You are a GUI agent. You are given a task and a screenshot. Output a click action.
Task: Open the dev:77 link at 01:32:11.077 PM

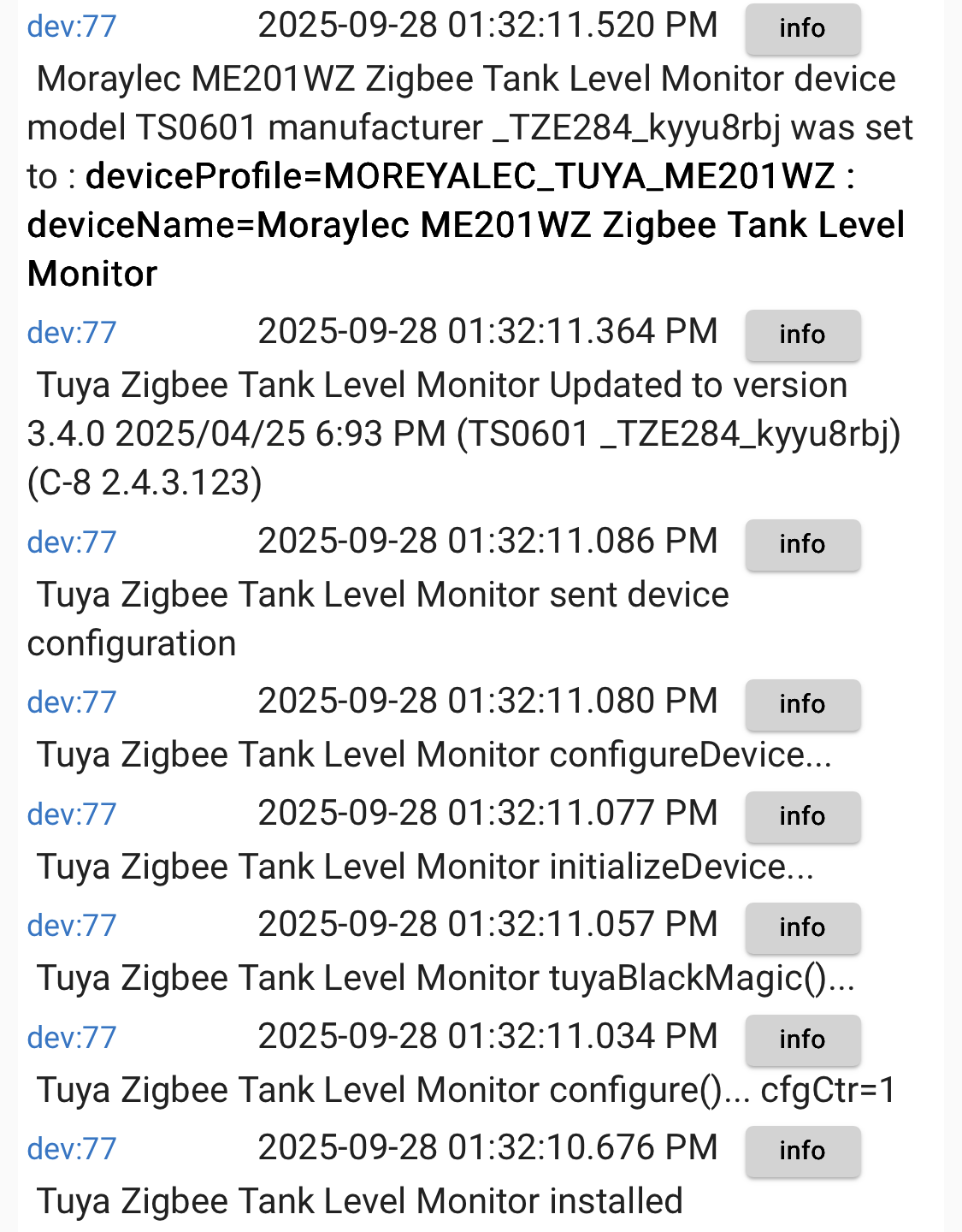(x=72, y=814)
